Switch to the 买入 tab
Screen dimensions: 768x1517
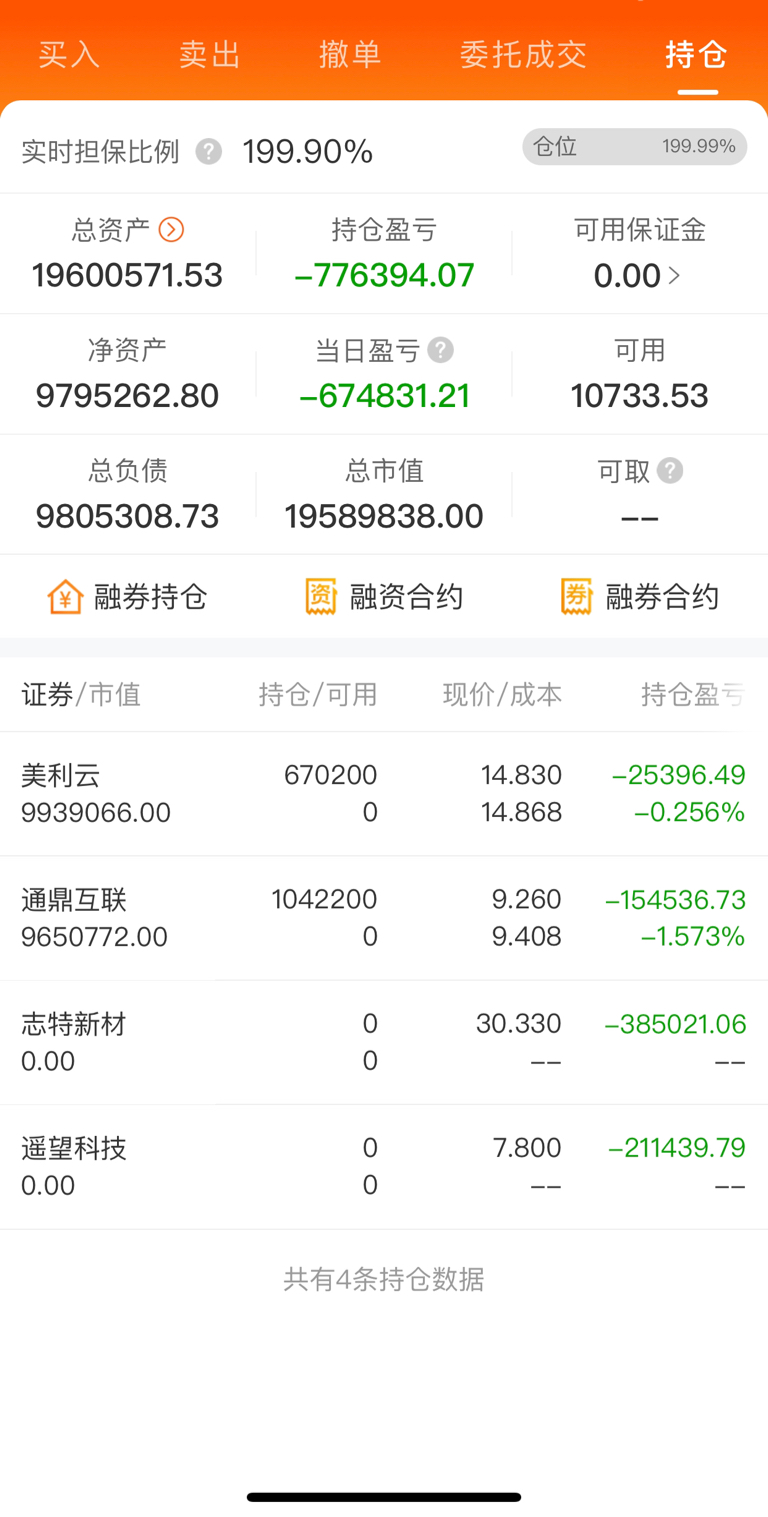click(x=69, y=54)
